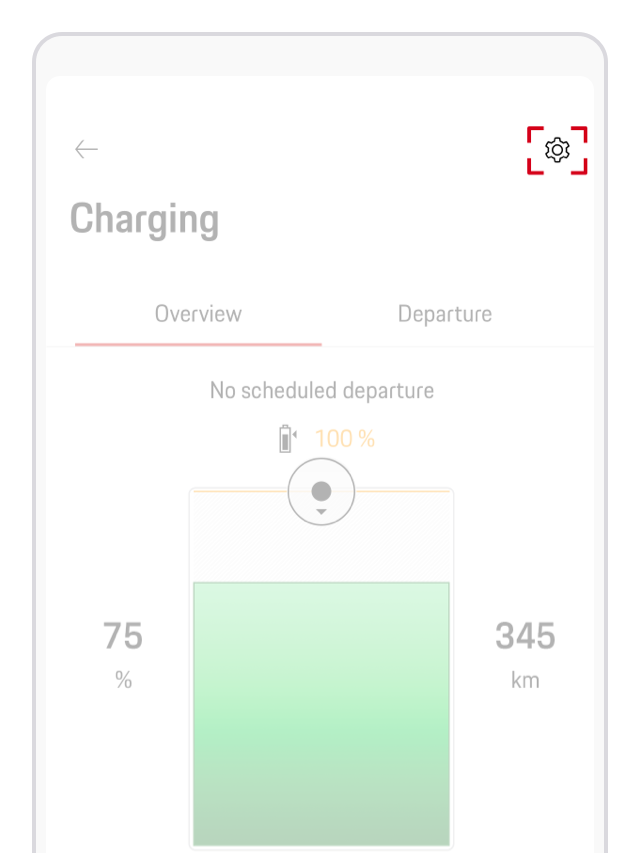Switch to the Departure tab
Screen dimensions: 640x853
445,314
